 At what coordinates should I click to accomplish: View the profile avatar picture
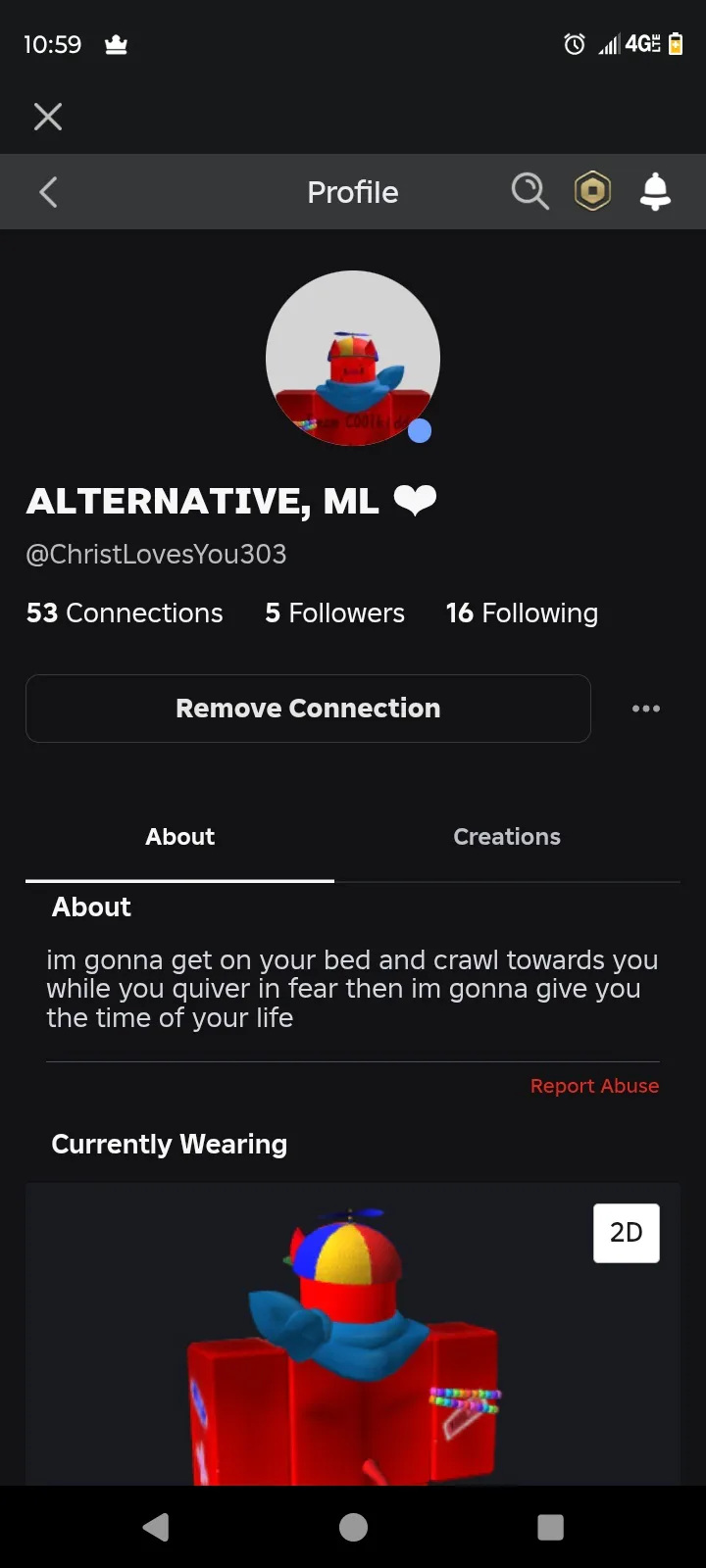point(353,359)
